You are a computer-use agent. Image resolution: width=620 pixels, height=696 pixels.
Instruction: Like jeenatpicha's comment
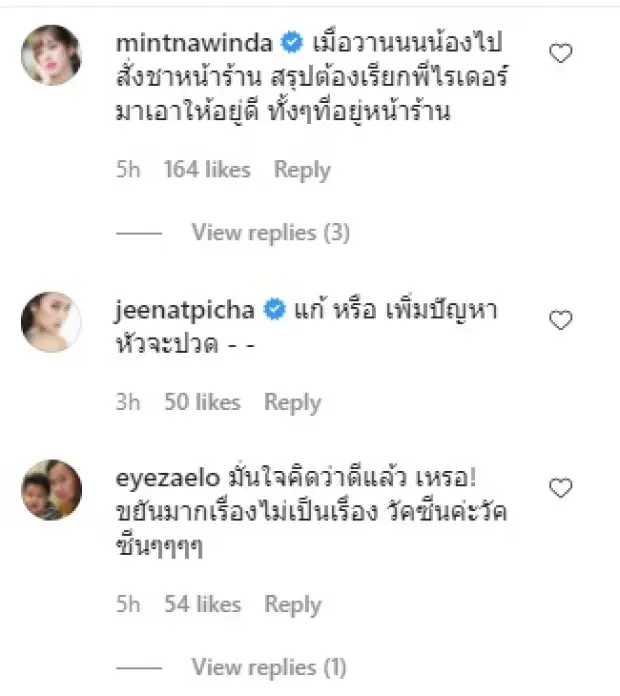tap(561, 320)
